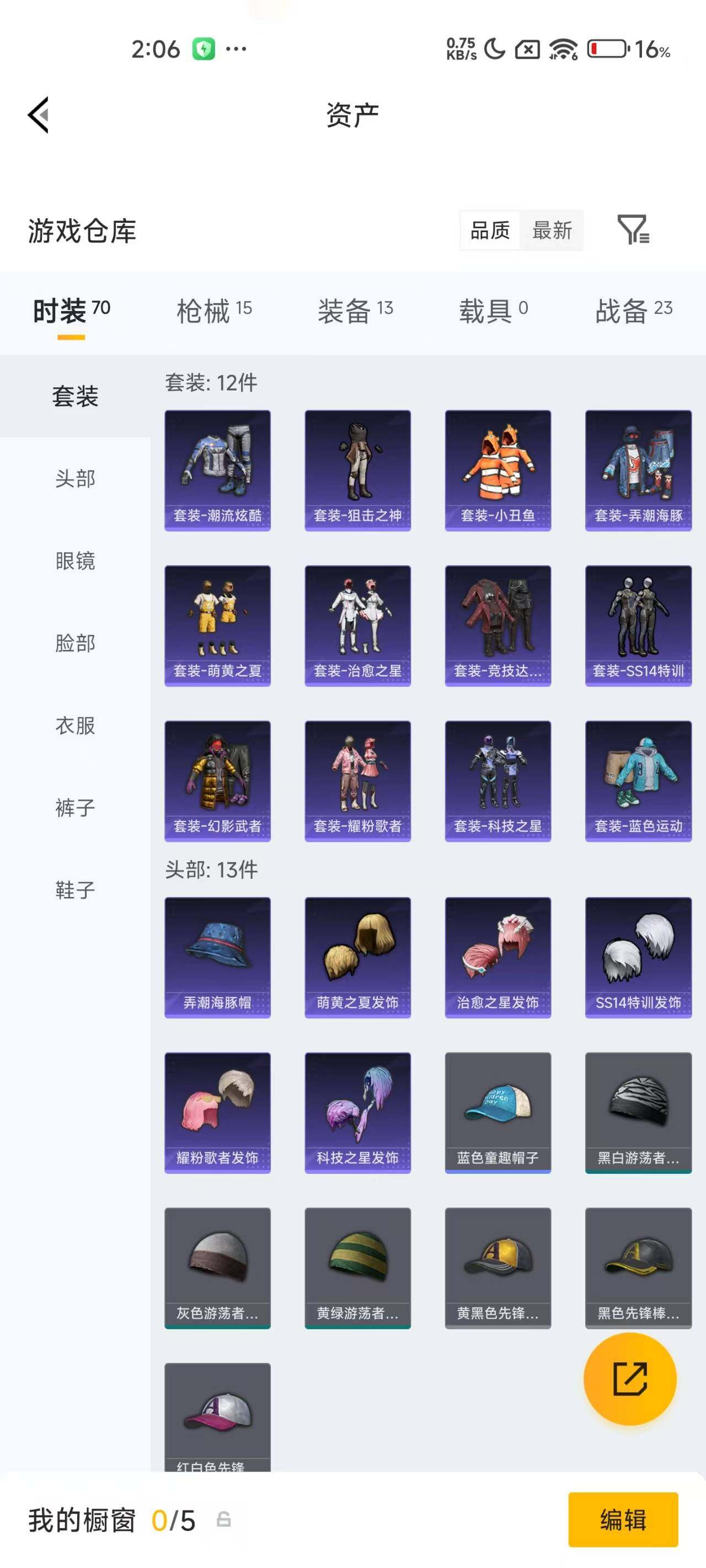Select the 套装-幻影武者 outfit item
The width and height of the screenshot is (706, 1568).
click(x=217, y=780)
